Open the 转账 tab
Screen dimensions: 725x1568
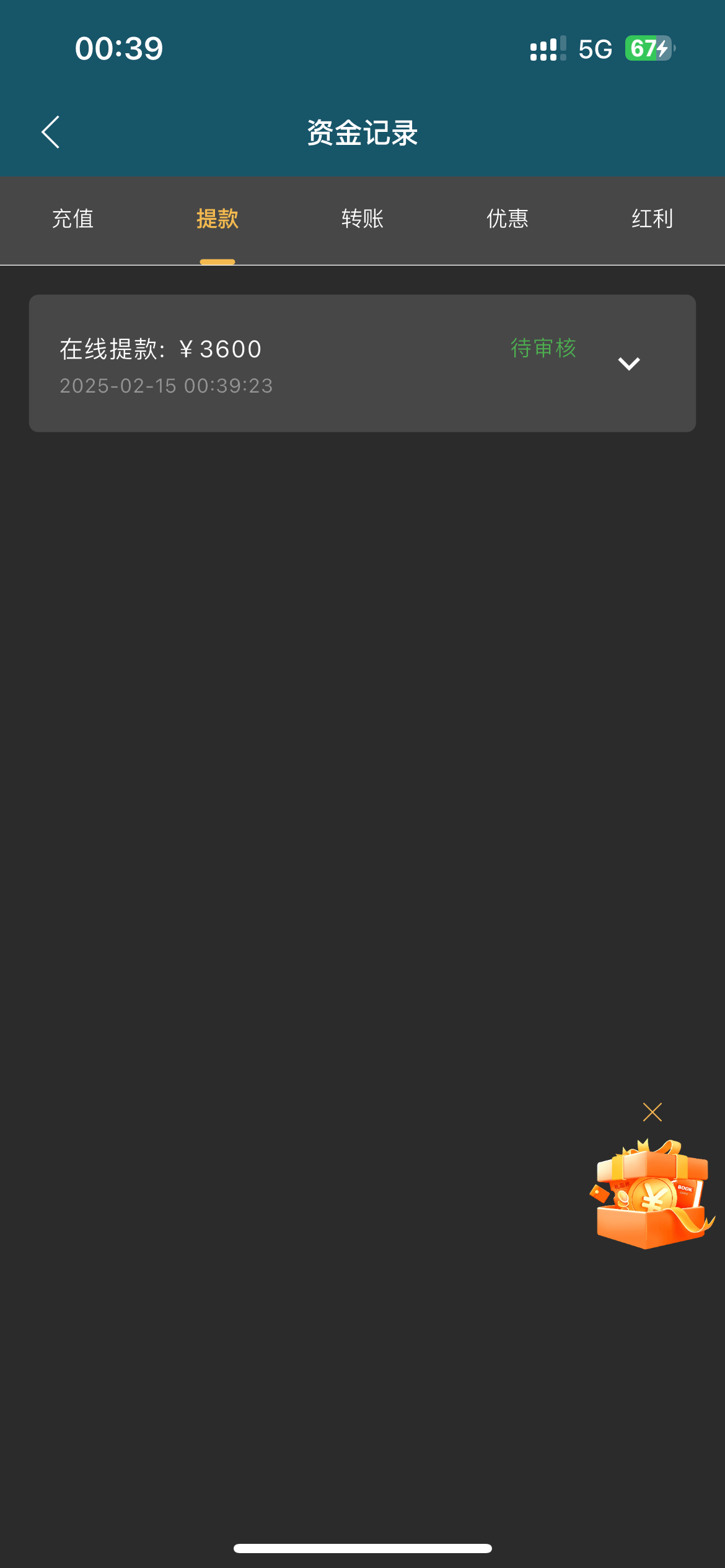tap(362, 219)
